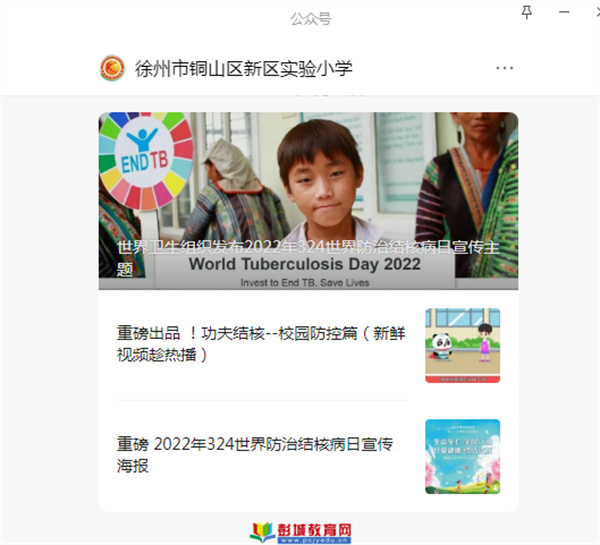Open the World Tuberculosis Day 2022 headline article
Screen dimensions: 600x545
[x=308, y=200]
